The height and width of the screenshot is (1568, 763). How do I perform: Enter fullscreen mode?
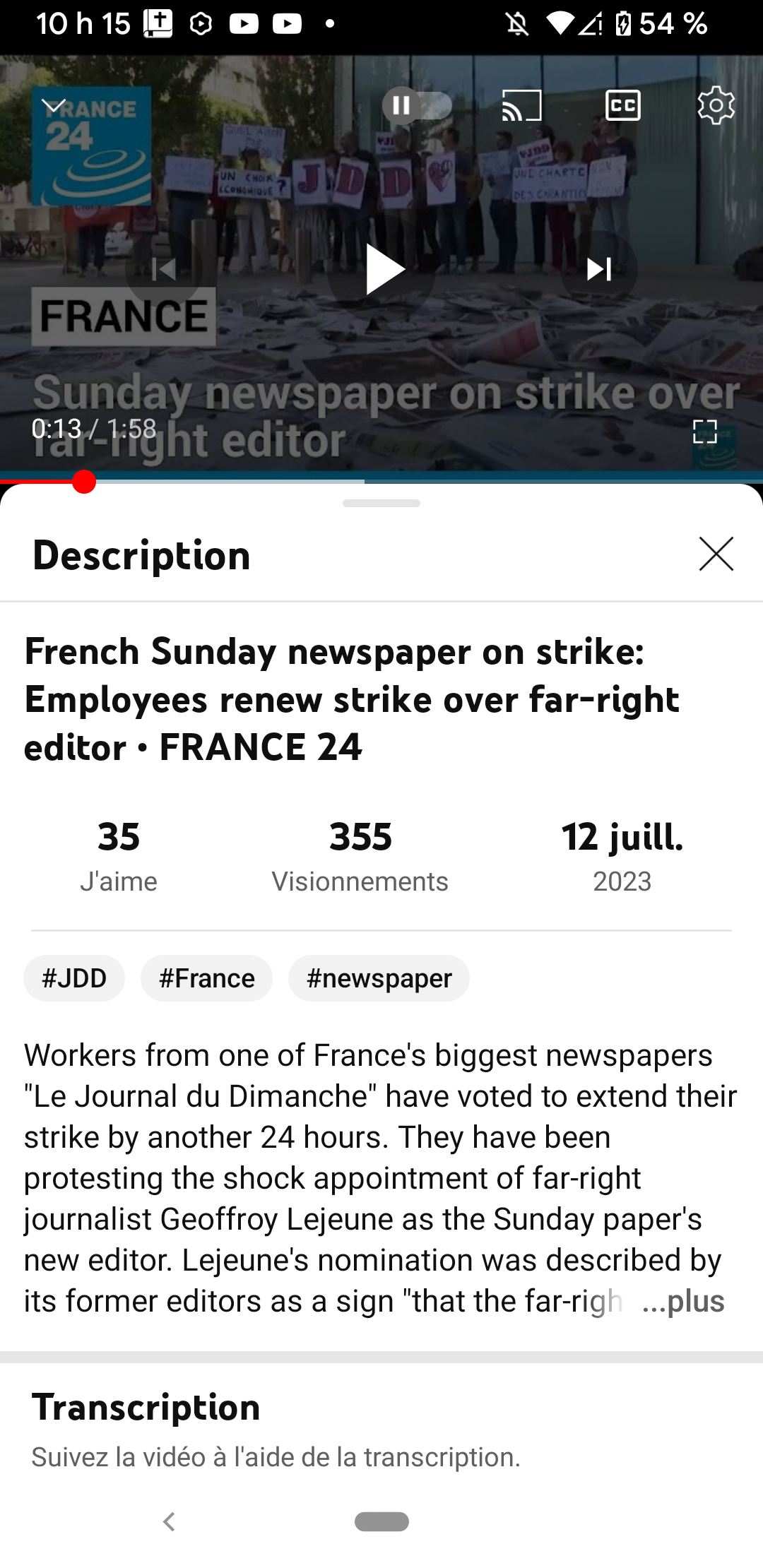pyautogui.click(x=704, y=431)
